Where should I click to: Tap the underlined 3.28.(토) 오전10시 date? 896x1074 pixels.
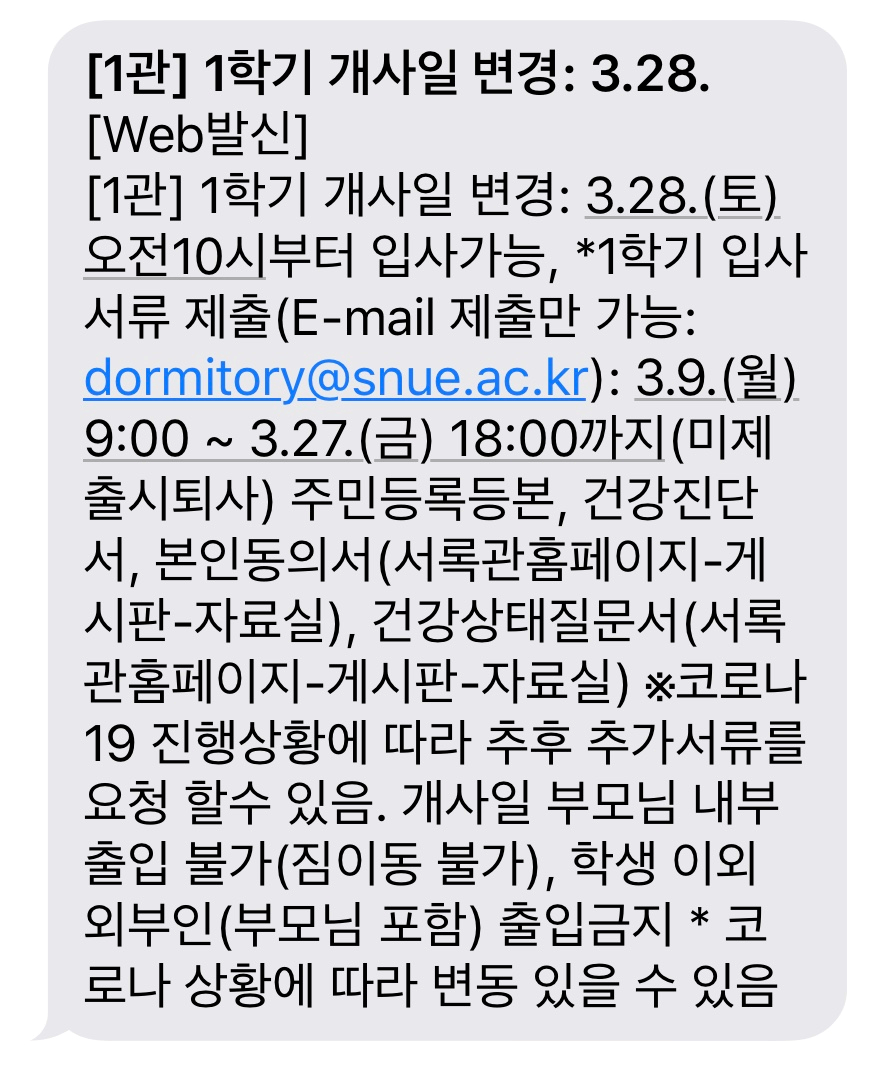coord(681,198)
